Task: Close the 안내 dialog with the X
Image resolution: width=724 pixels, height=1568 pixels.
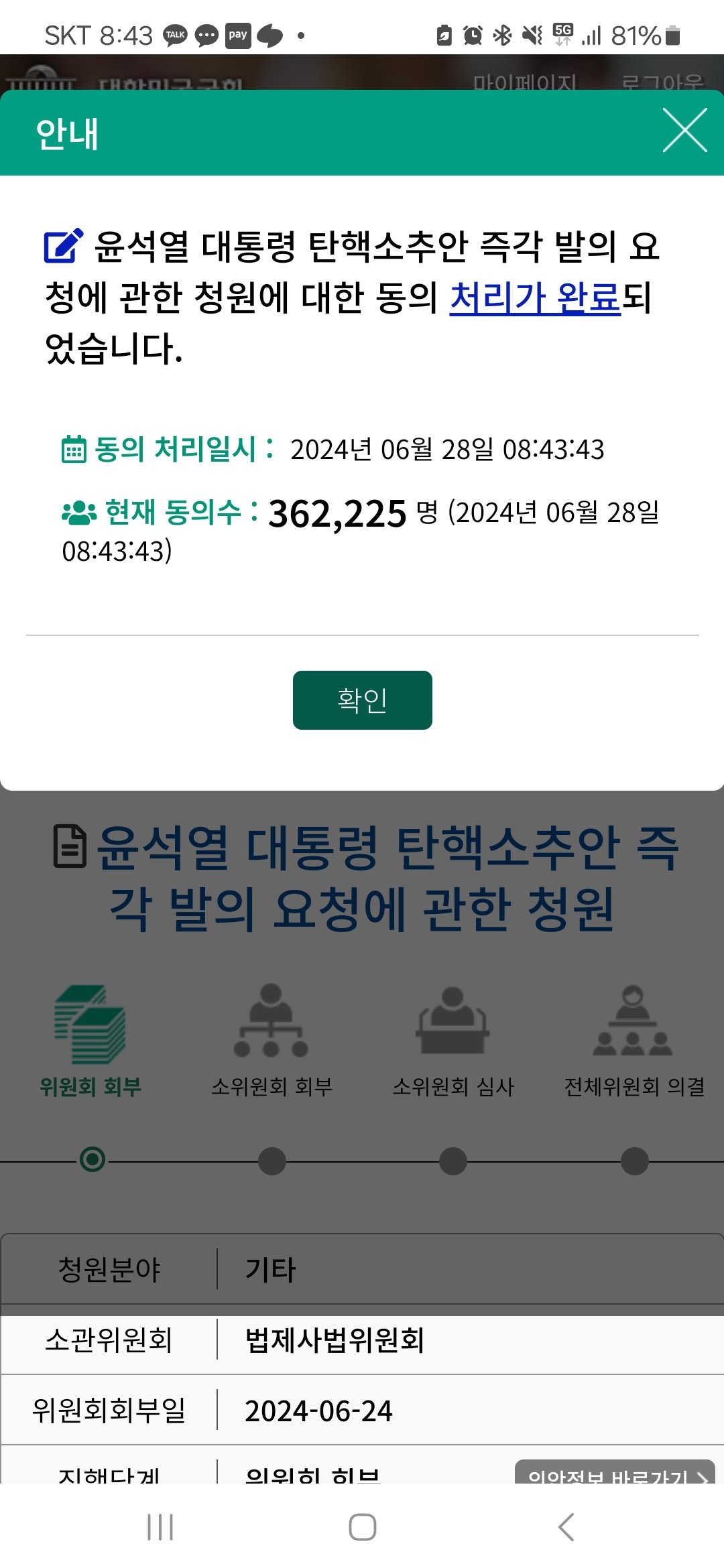Action: click(x=684, y=131)
